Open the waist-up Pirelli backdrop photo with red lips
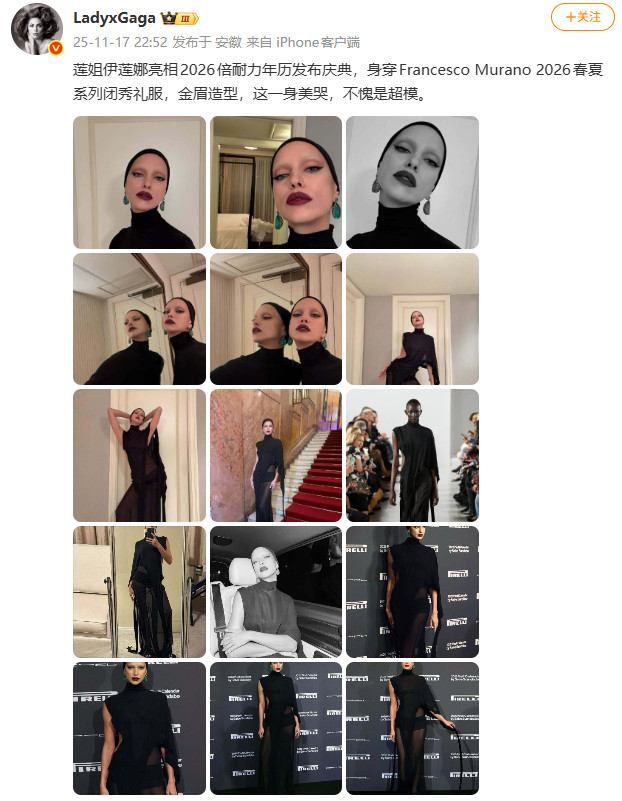622x801 pixels. (x=139, y=727)
